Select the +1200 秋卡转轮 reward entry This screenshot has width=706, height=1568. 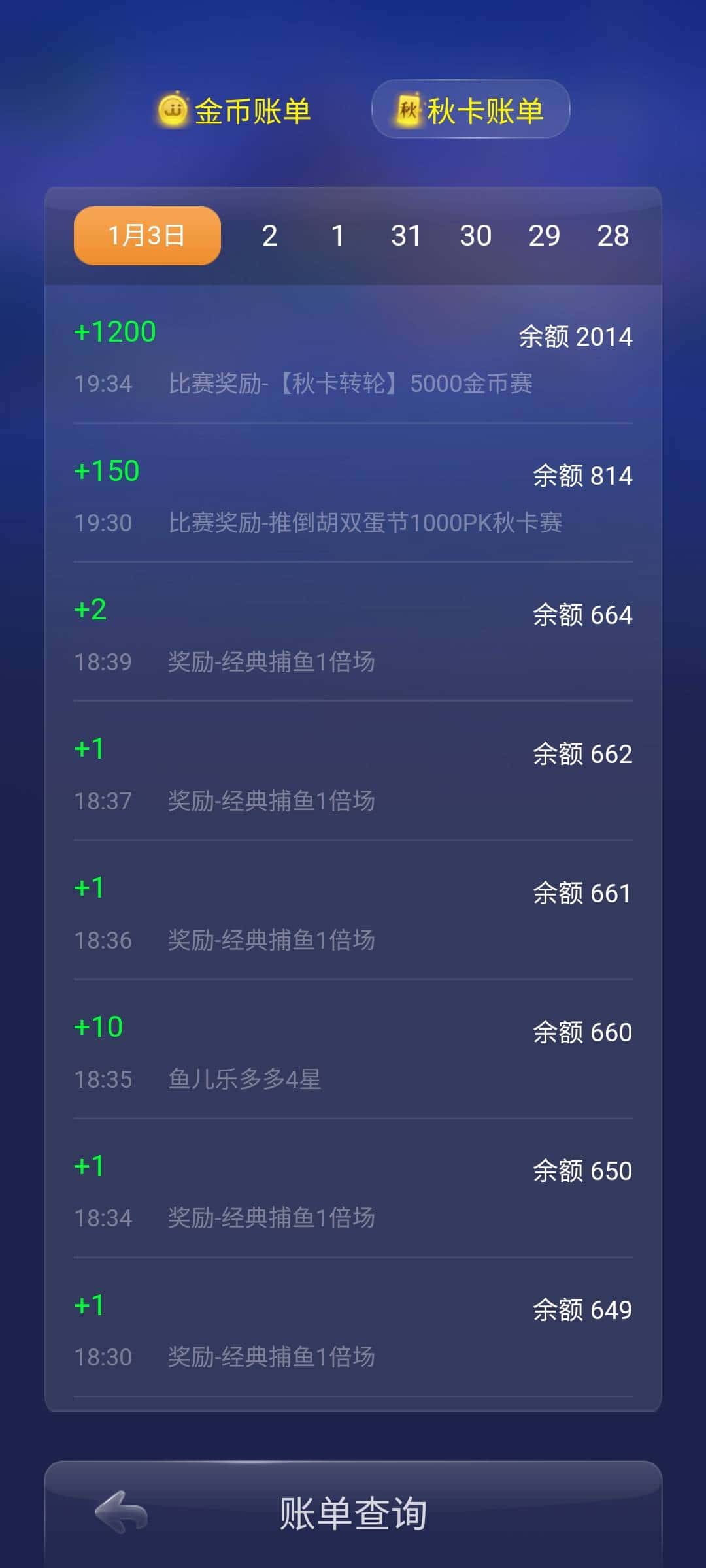point(353,356)
